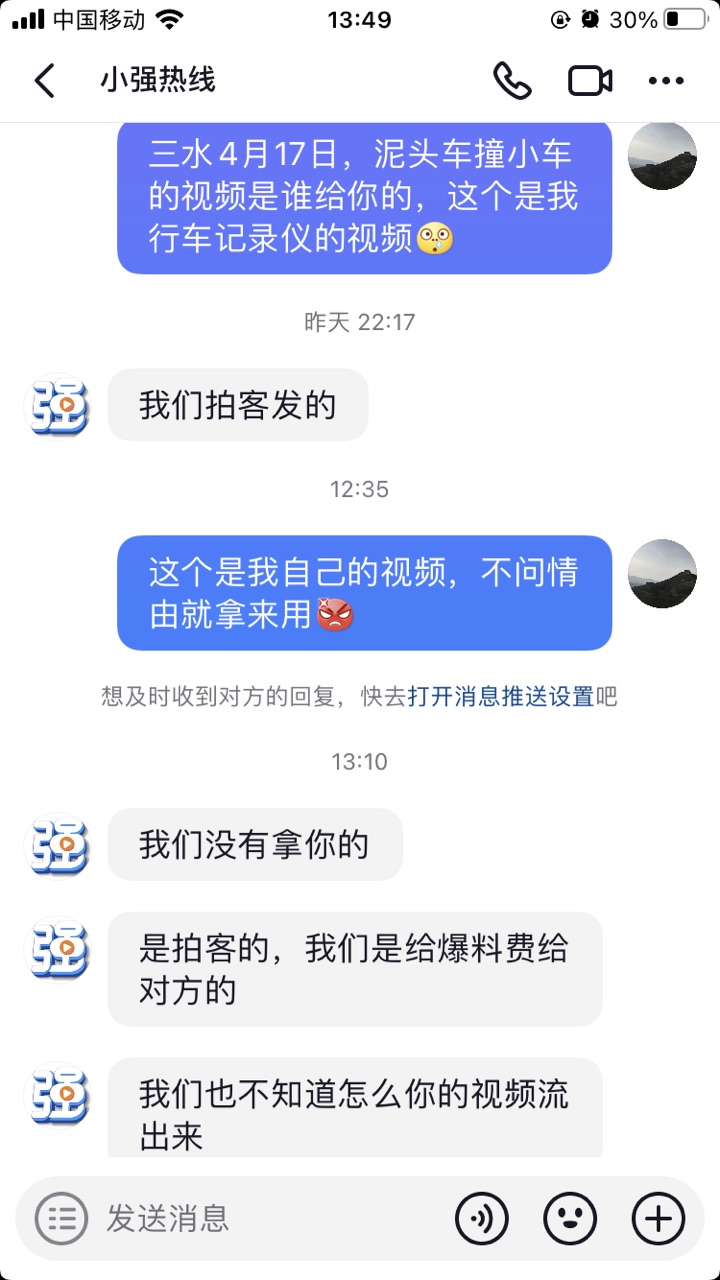Screen dimensions: 720x1280
Task: Select the voice message icon
Action: click(484, 1218)
